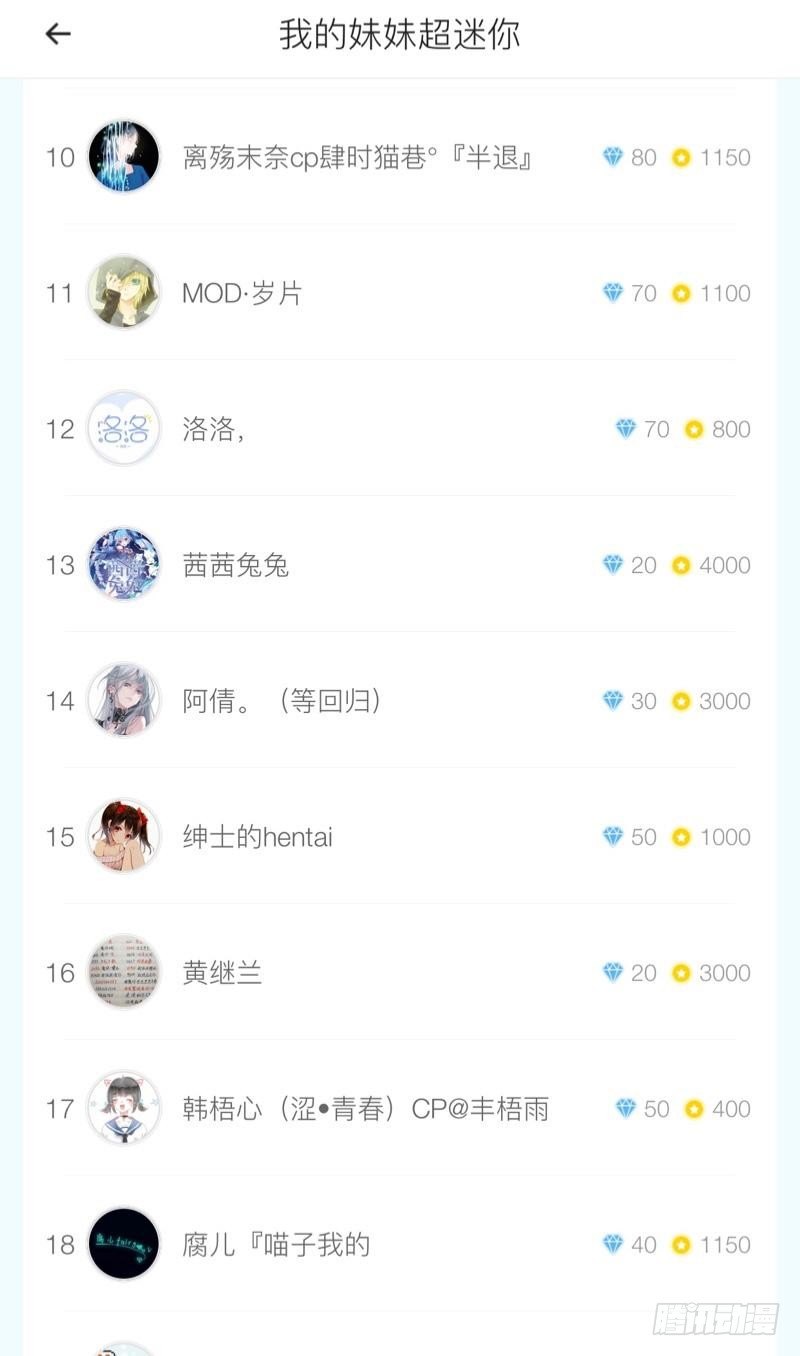Image resolution: width=800 pixels, height=1356 pixels.
Task: View 茜茜兔兔's profile row
Action: [236, 566]
